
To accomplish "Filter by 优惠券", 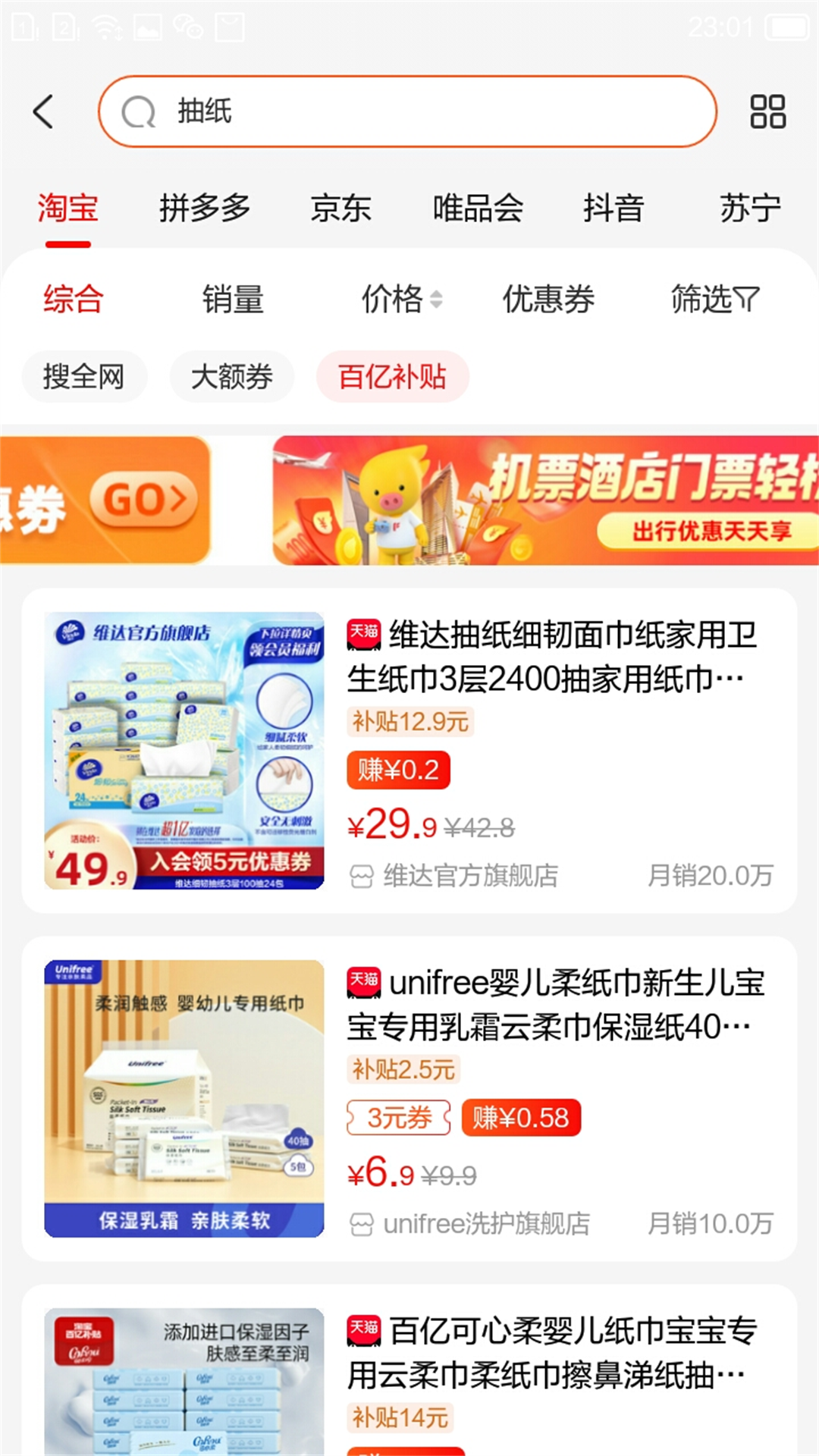I will click(548, 299).
